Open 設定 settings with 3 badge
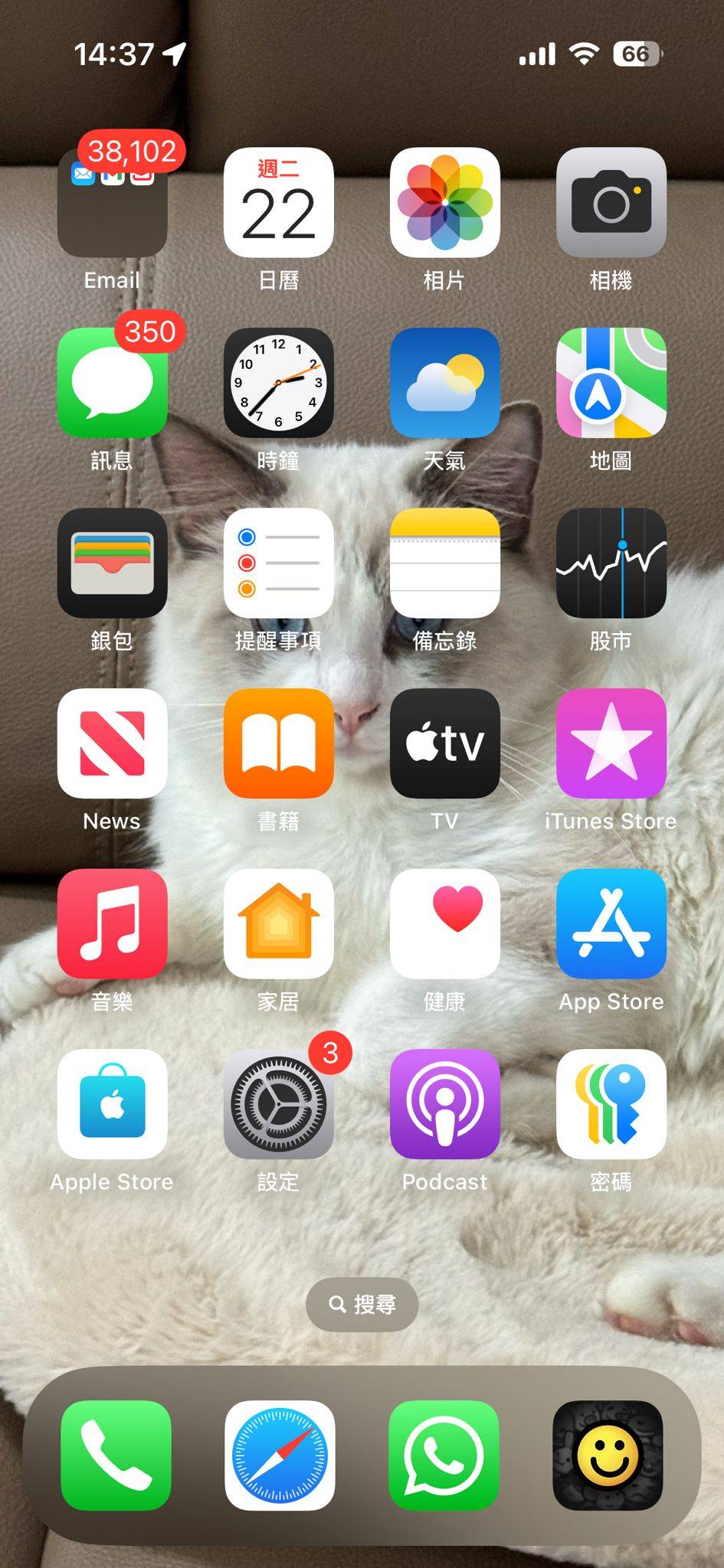Viewport: 724px width, 1568px height. 278,1104
